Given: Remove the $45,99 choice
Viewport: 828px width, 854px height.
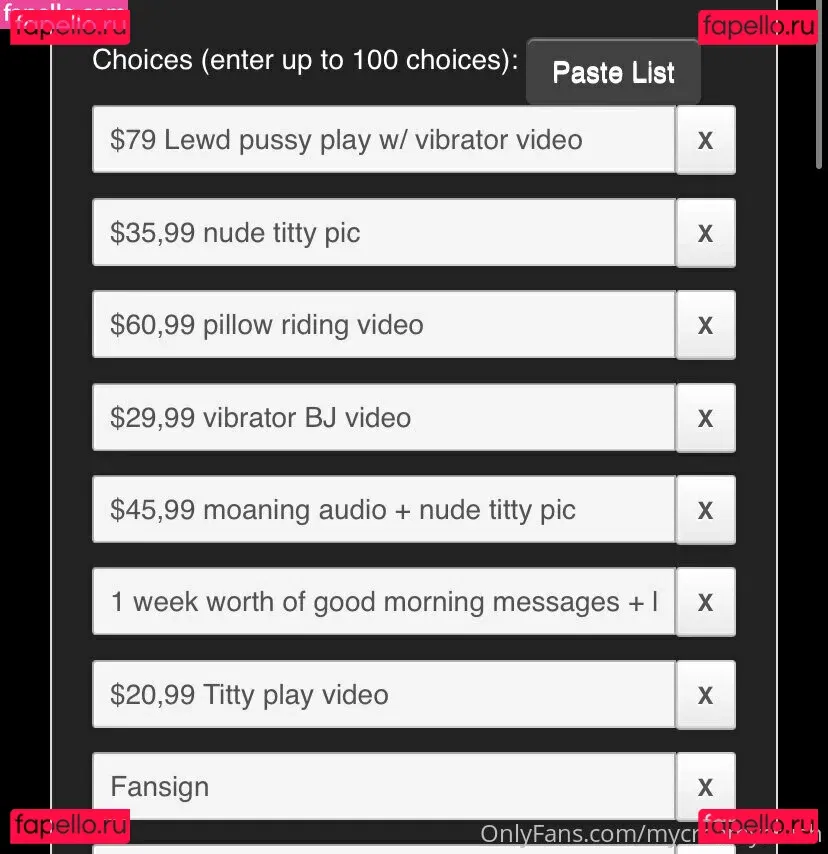Looking at the screenshot, I should click(705, 510).
